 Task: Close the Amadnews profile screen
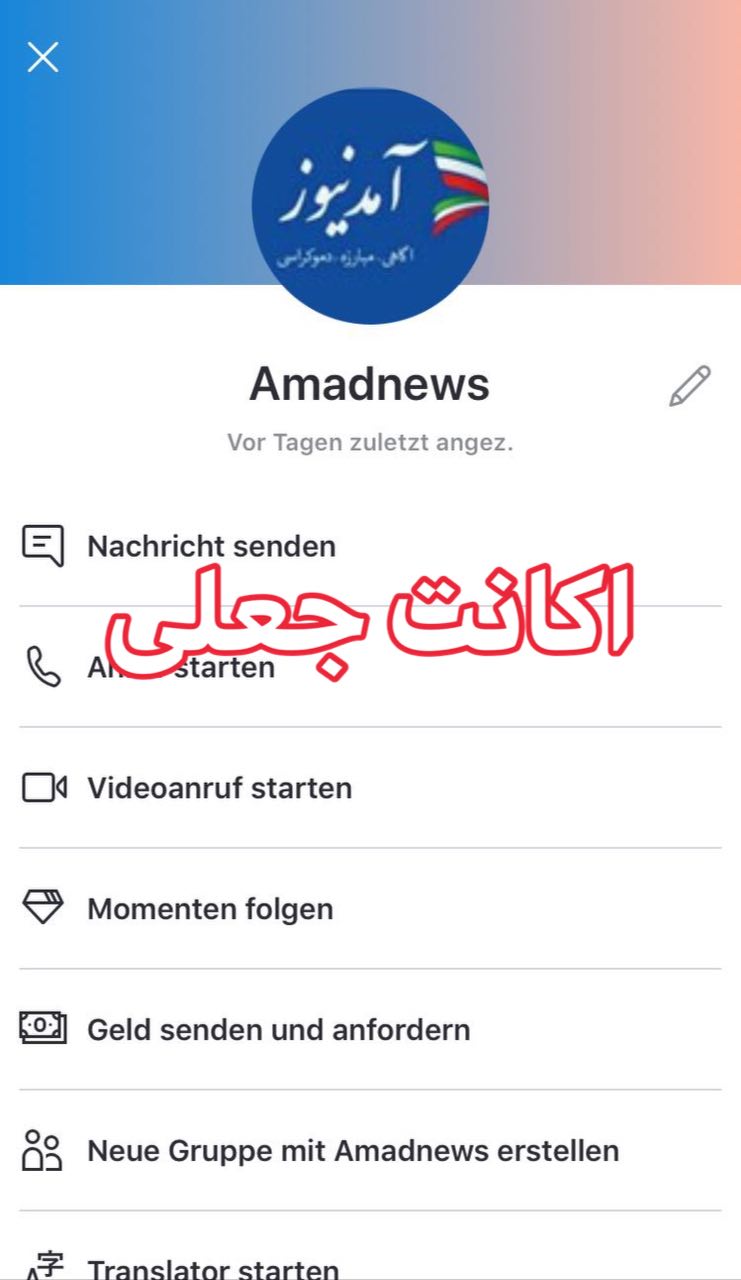coord(43,57)
